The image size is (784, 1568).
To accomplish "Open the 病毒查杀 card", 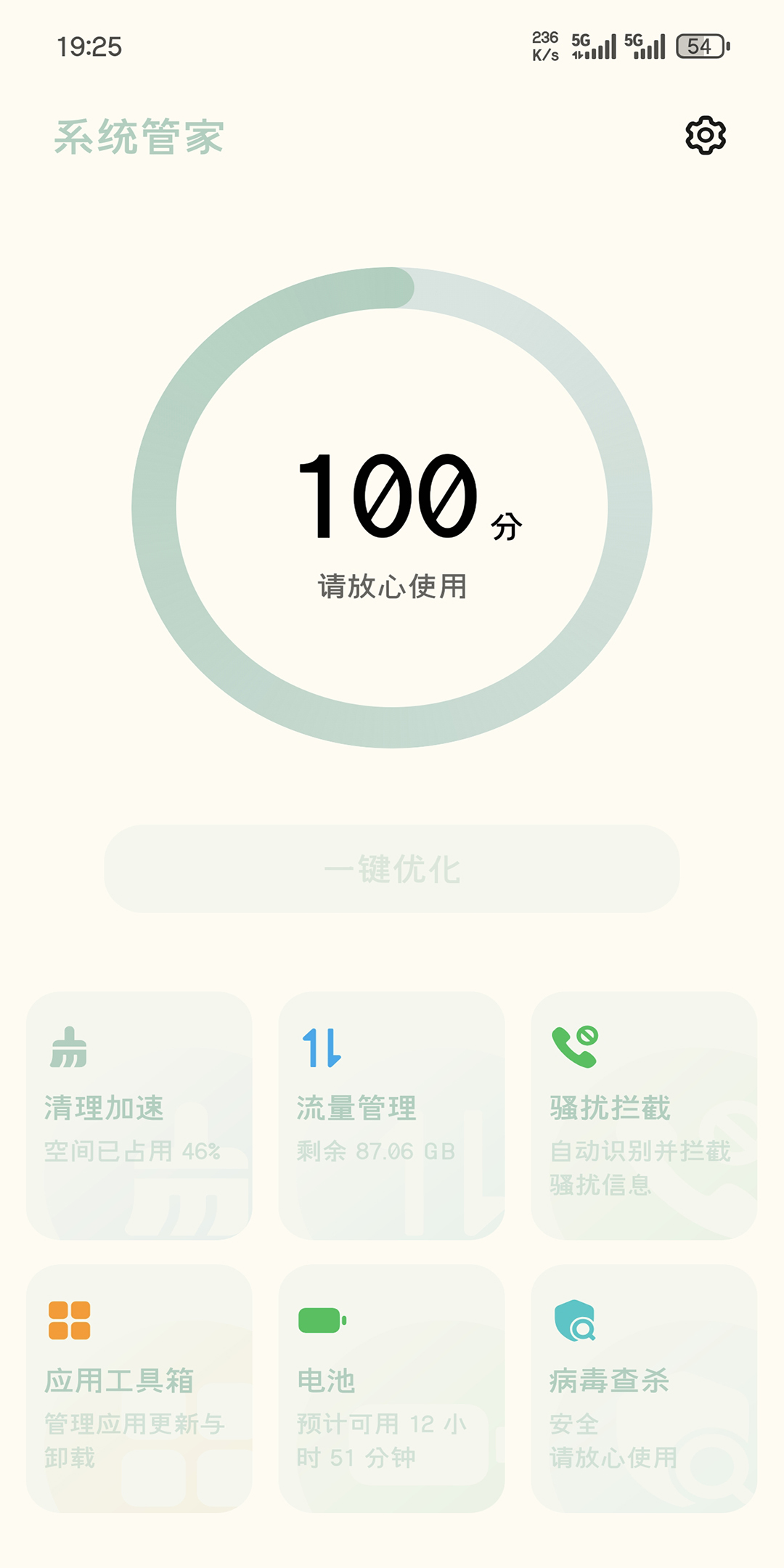I will point(644,1388).
